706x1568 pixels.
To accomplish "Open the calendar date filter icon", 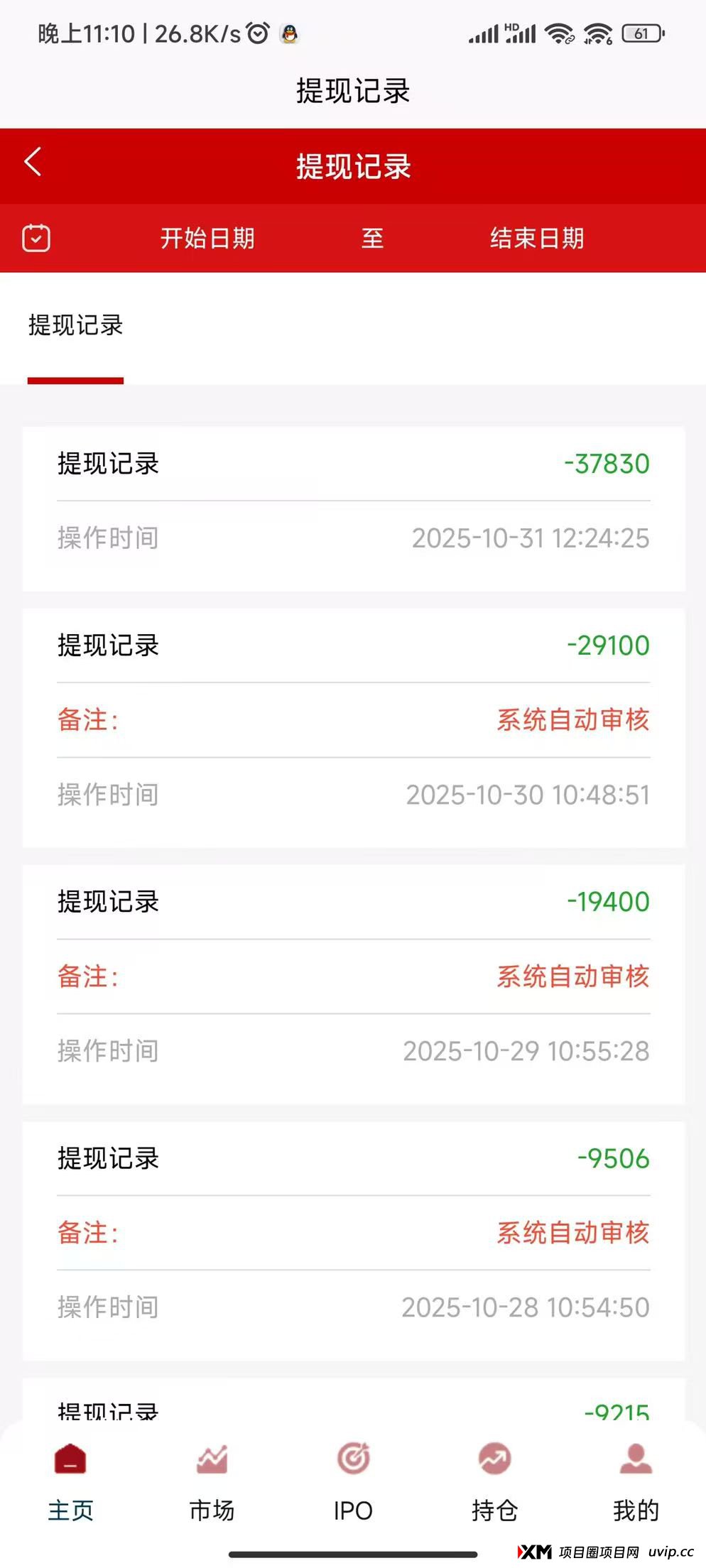I will (x=36, y=238).
